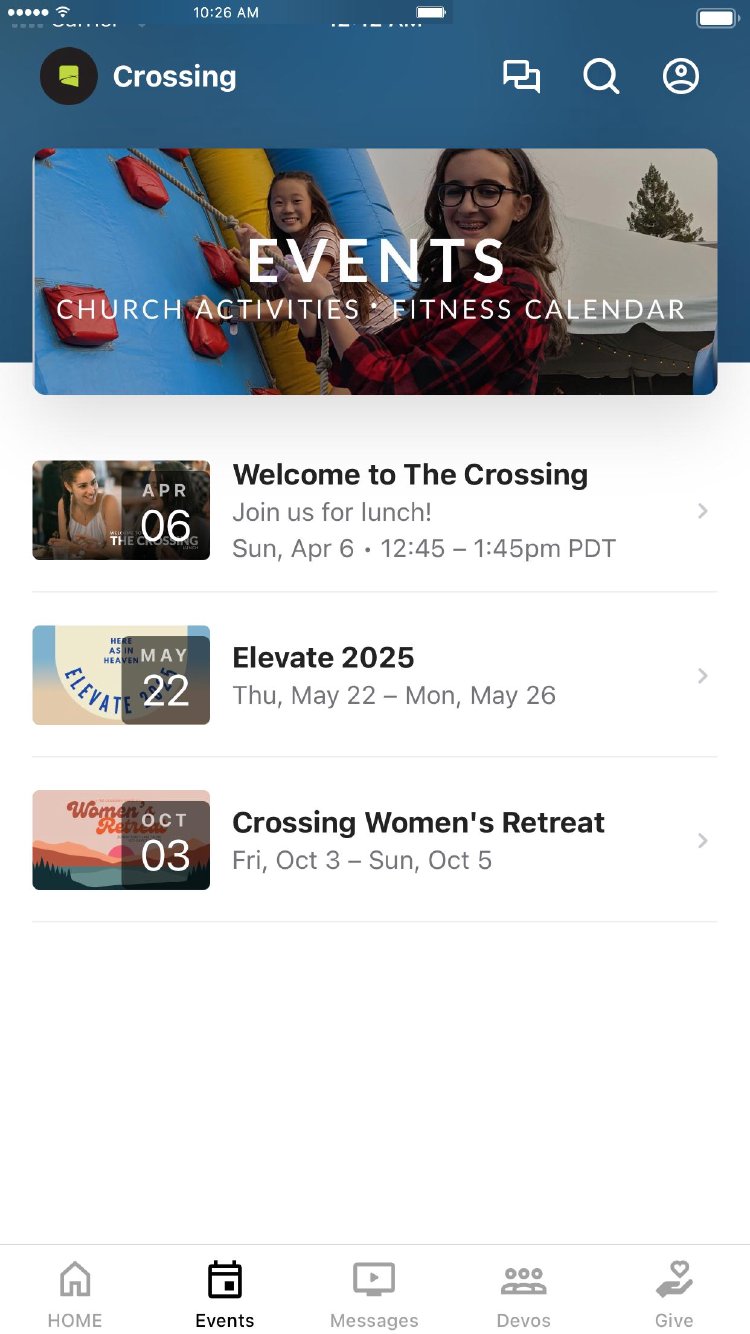Open the user profile icon

[681, 77]
